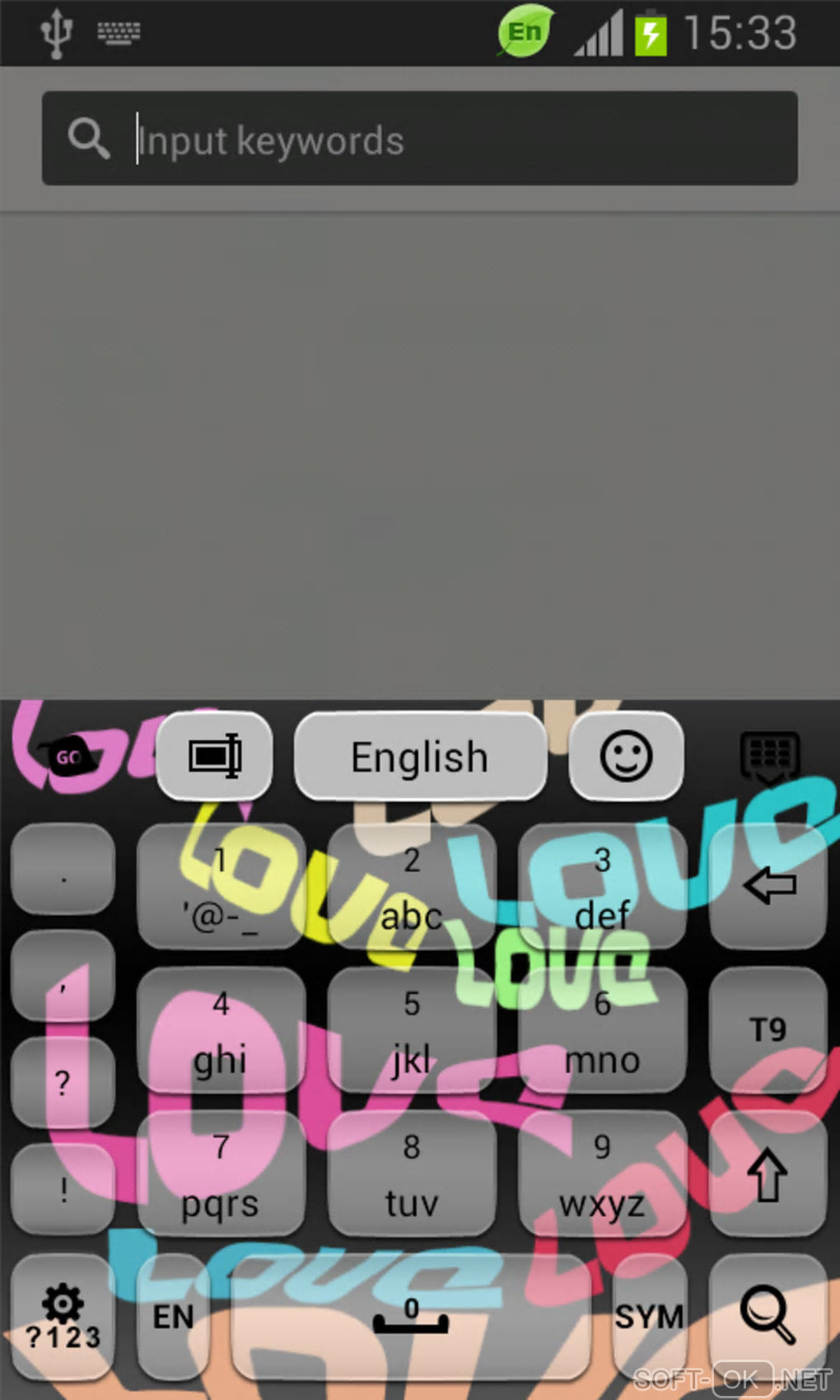The height and width of the screenshot is (1400, 840).
Task: Open the emoji smiley panel
Action: tap(626, 755)
